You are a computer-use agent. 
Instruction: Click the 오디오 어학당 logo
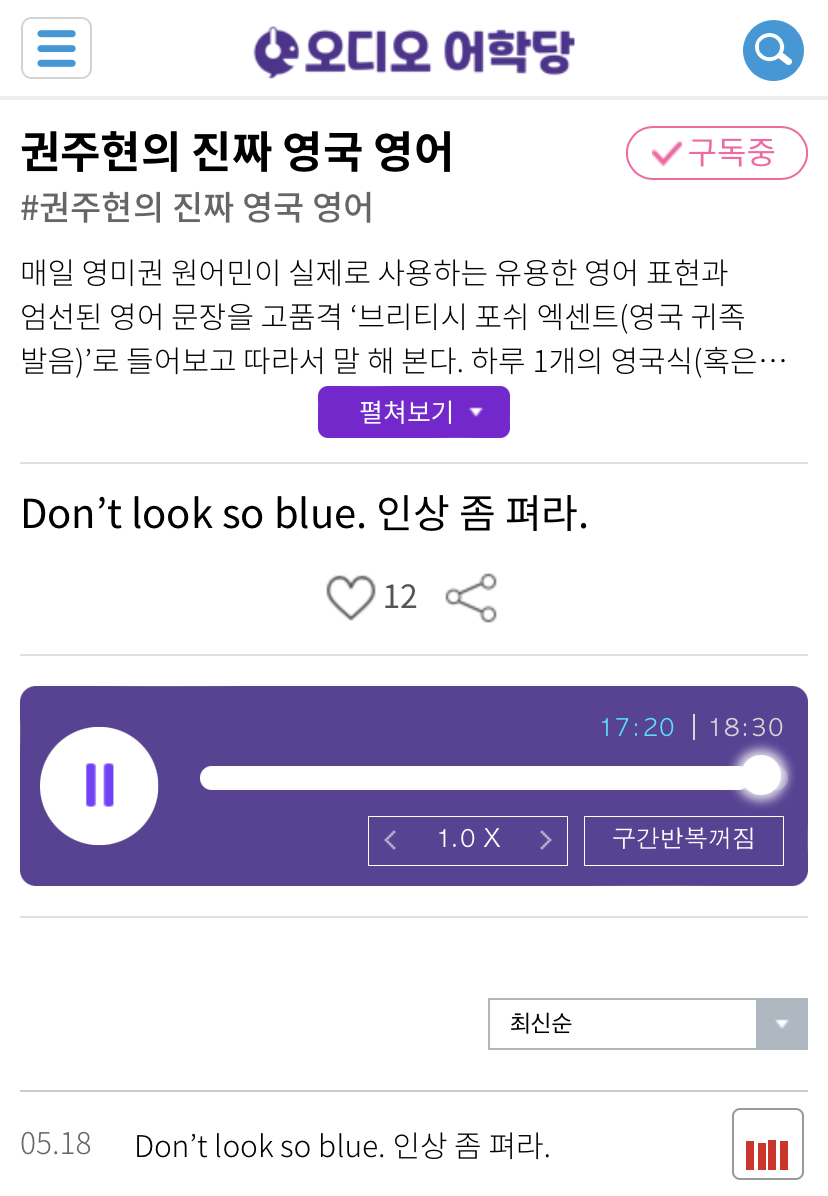[x=414, y=49]
